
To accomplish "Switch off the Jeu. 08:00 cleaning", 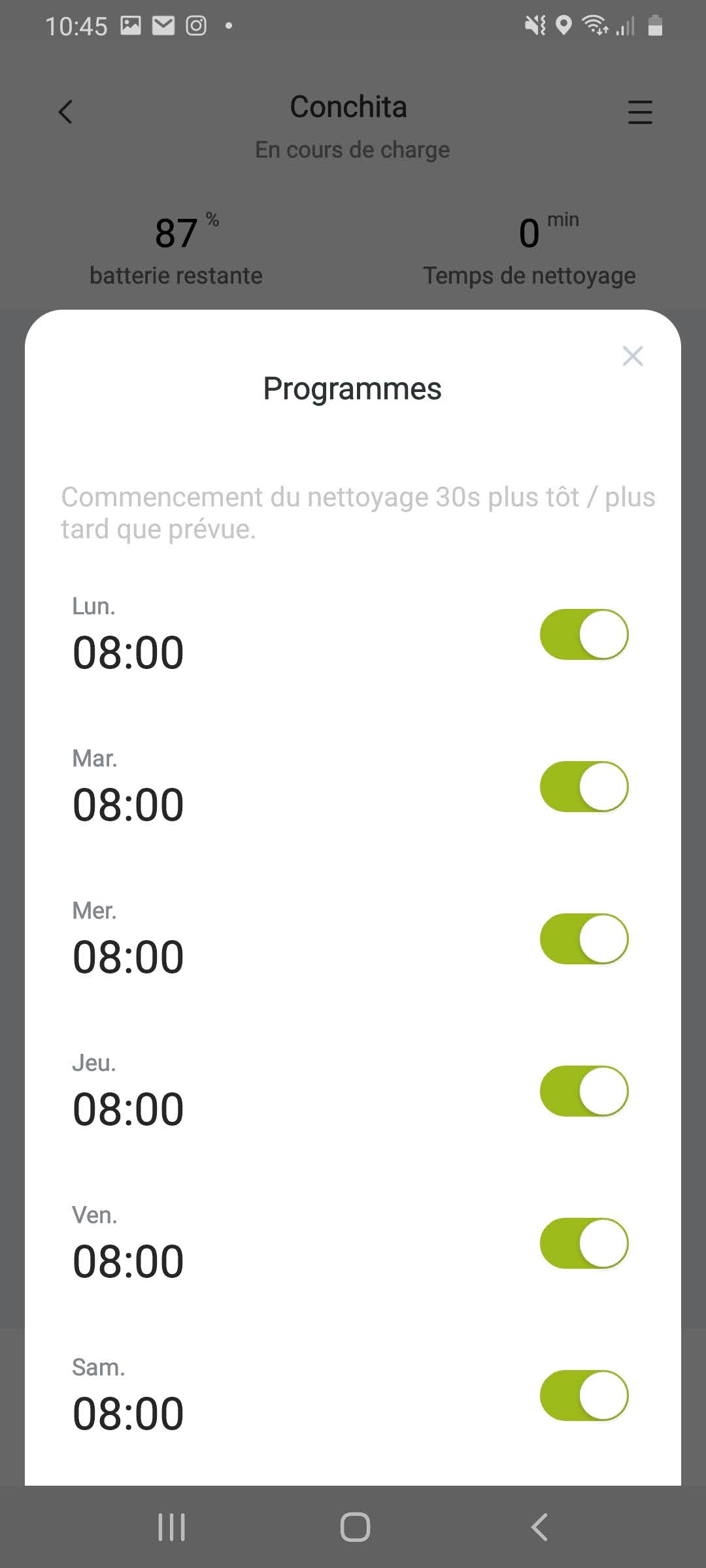I will click(584, 1091).
